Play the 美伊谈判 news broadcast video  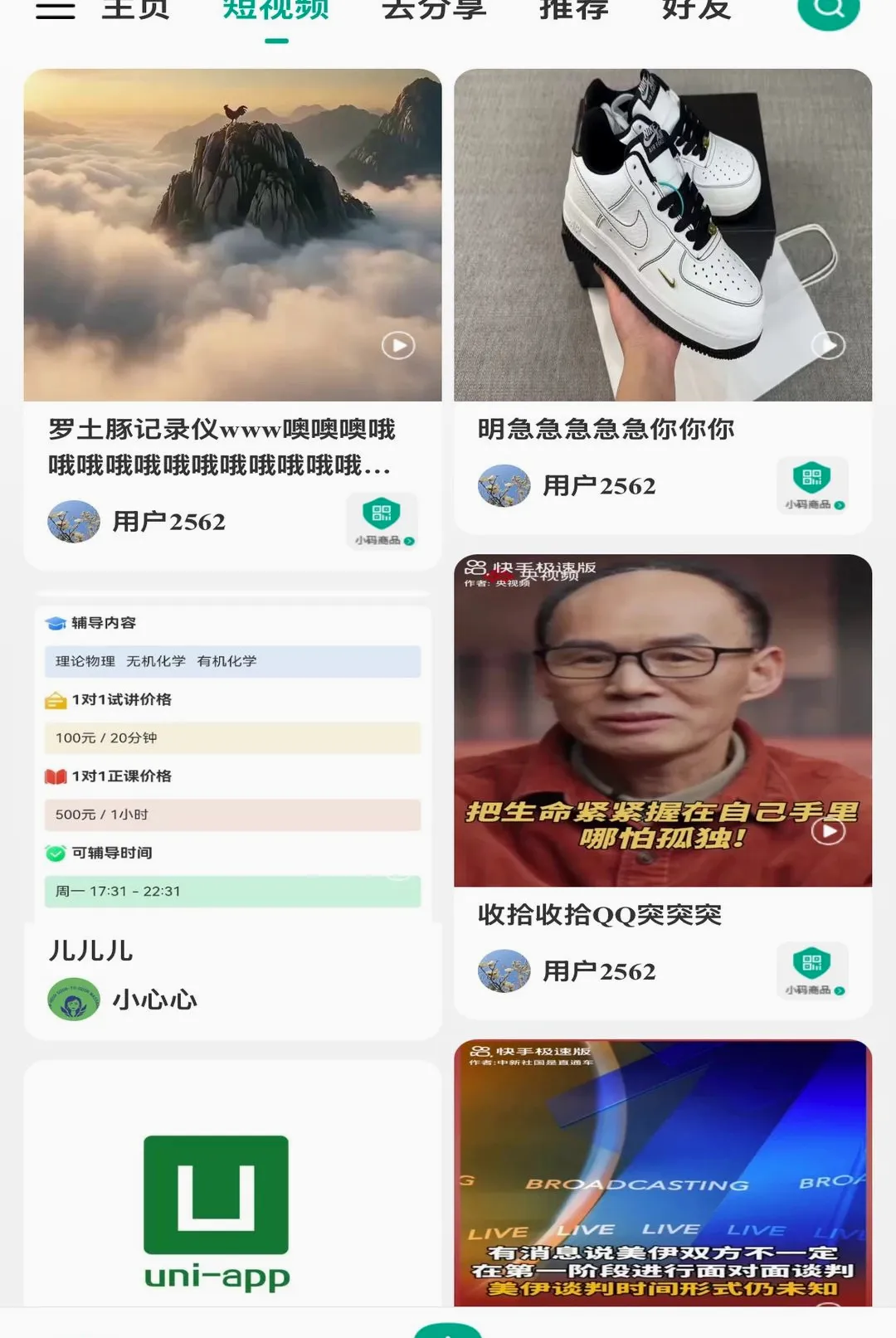tap(663, 1173)
